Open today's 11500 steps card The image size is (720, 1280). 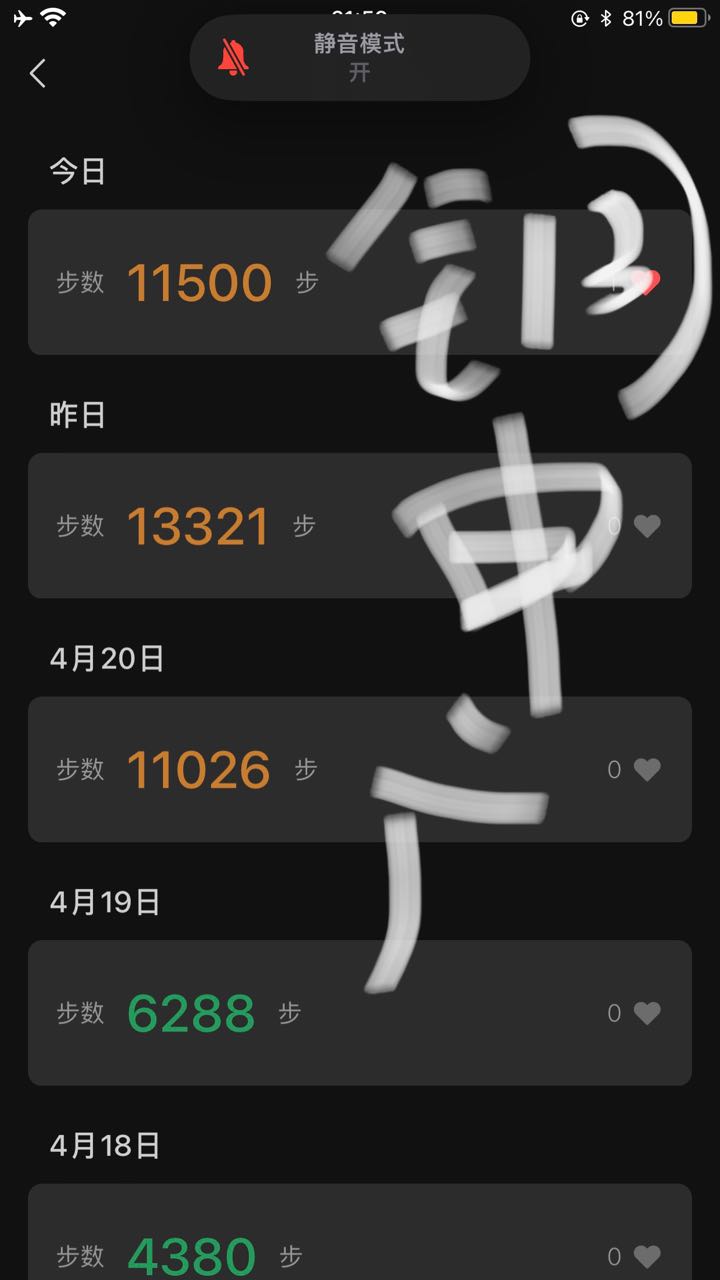pyautogui.click(x=200, y=283)
